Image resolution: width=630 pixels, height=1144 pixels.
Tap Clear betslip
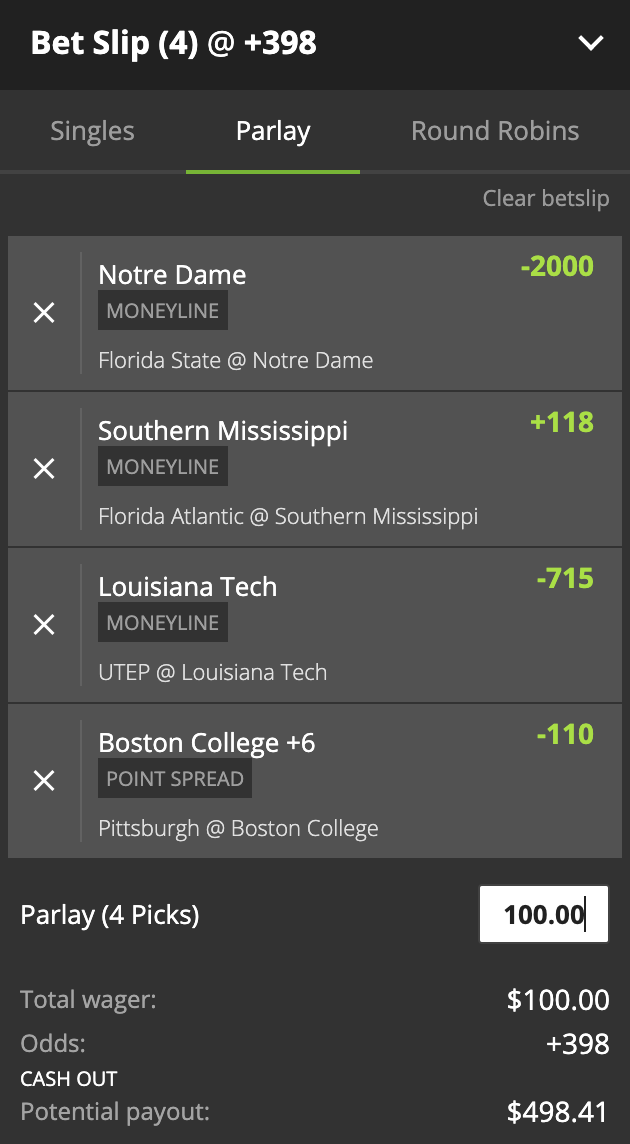[545, 198]
